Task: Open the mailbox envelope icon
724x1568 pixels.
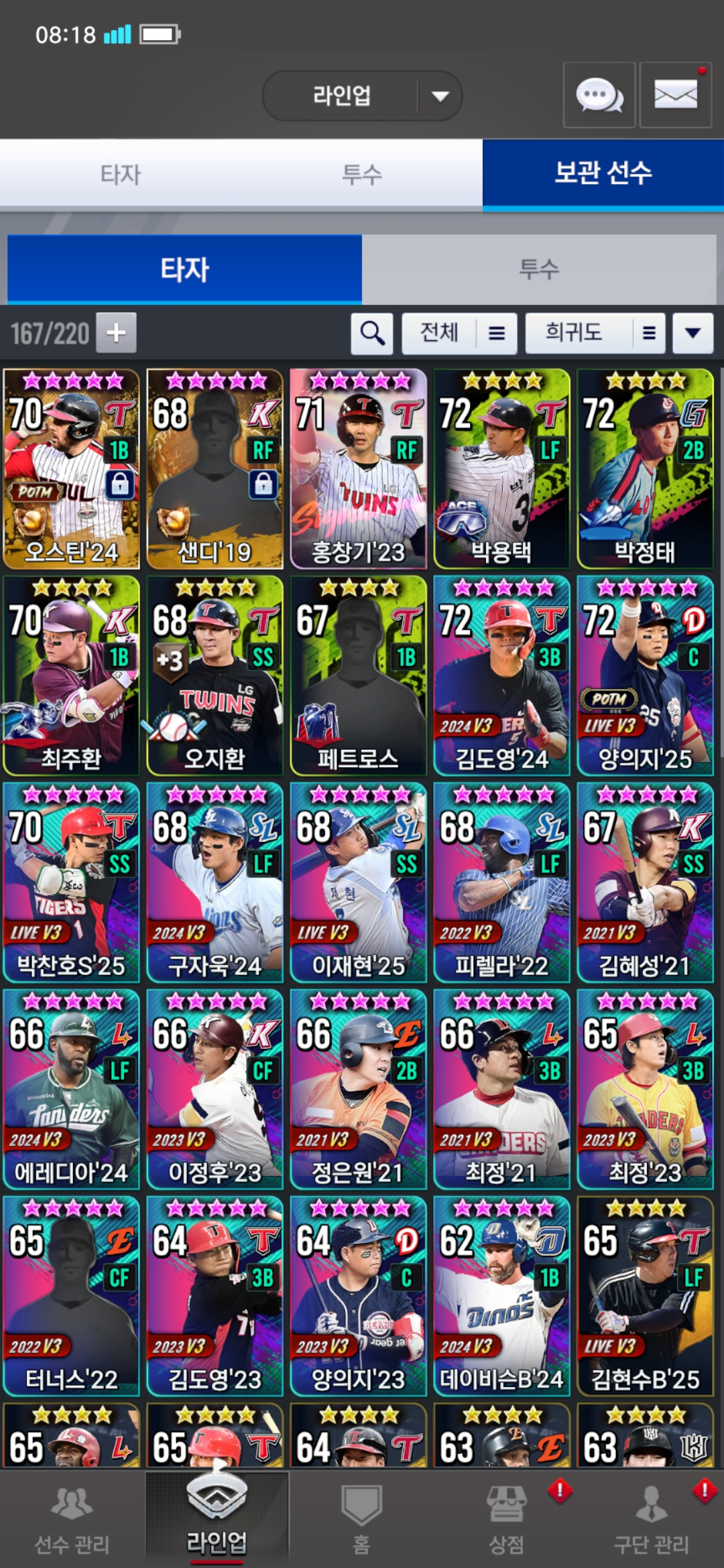Action: click(x=675, y=95)
